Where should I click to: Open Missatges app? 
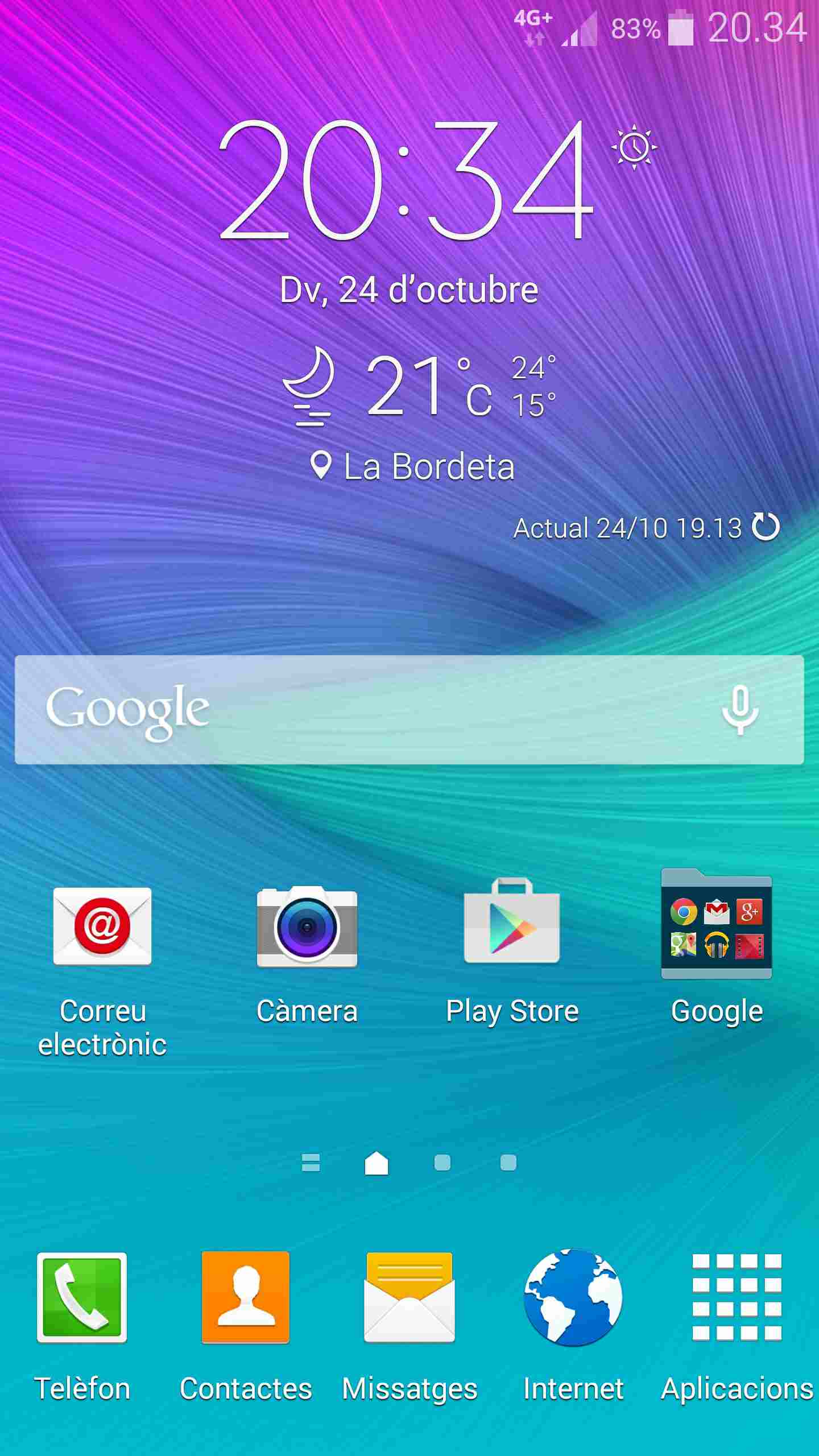point(409,1298)
